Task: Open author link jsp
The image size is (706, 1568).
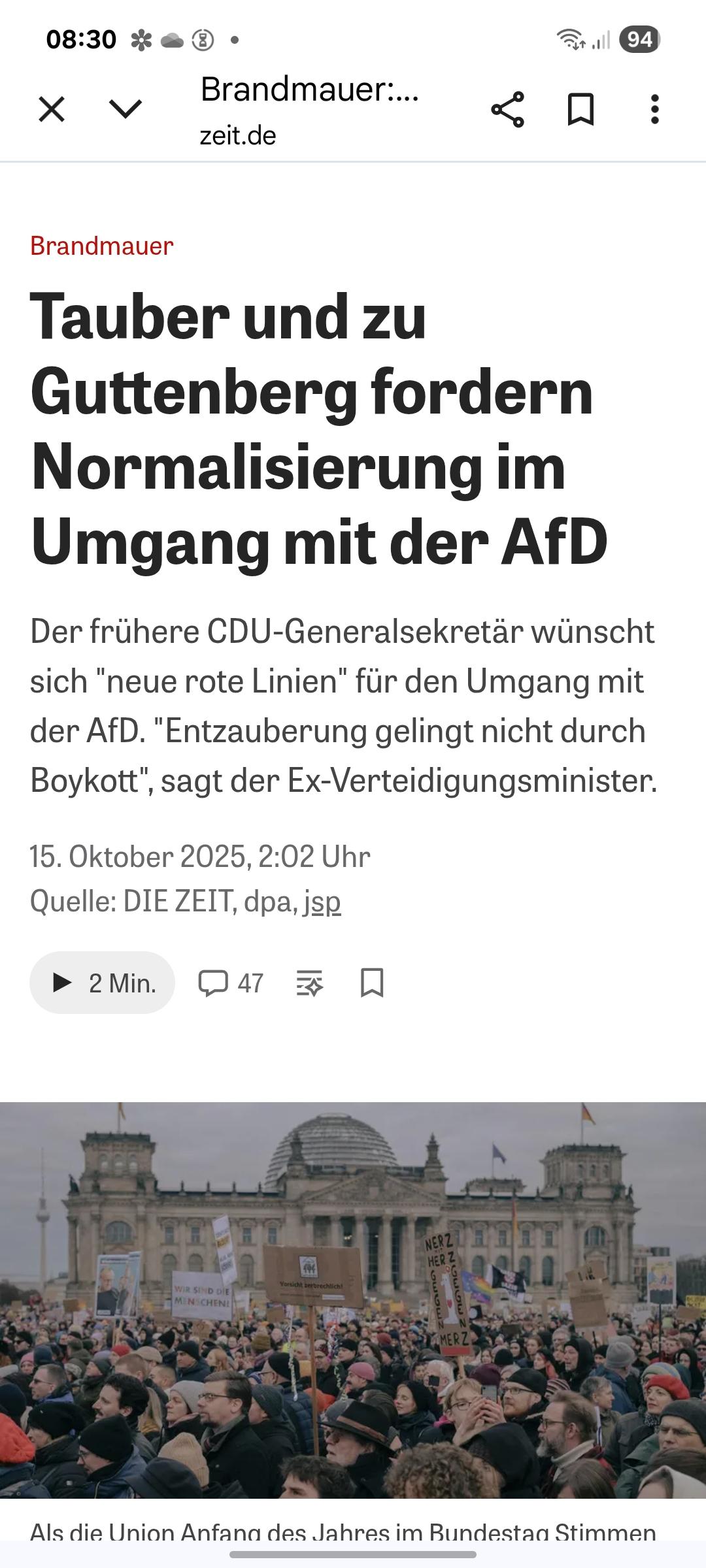Action: (322, 902)
